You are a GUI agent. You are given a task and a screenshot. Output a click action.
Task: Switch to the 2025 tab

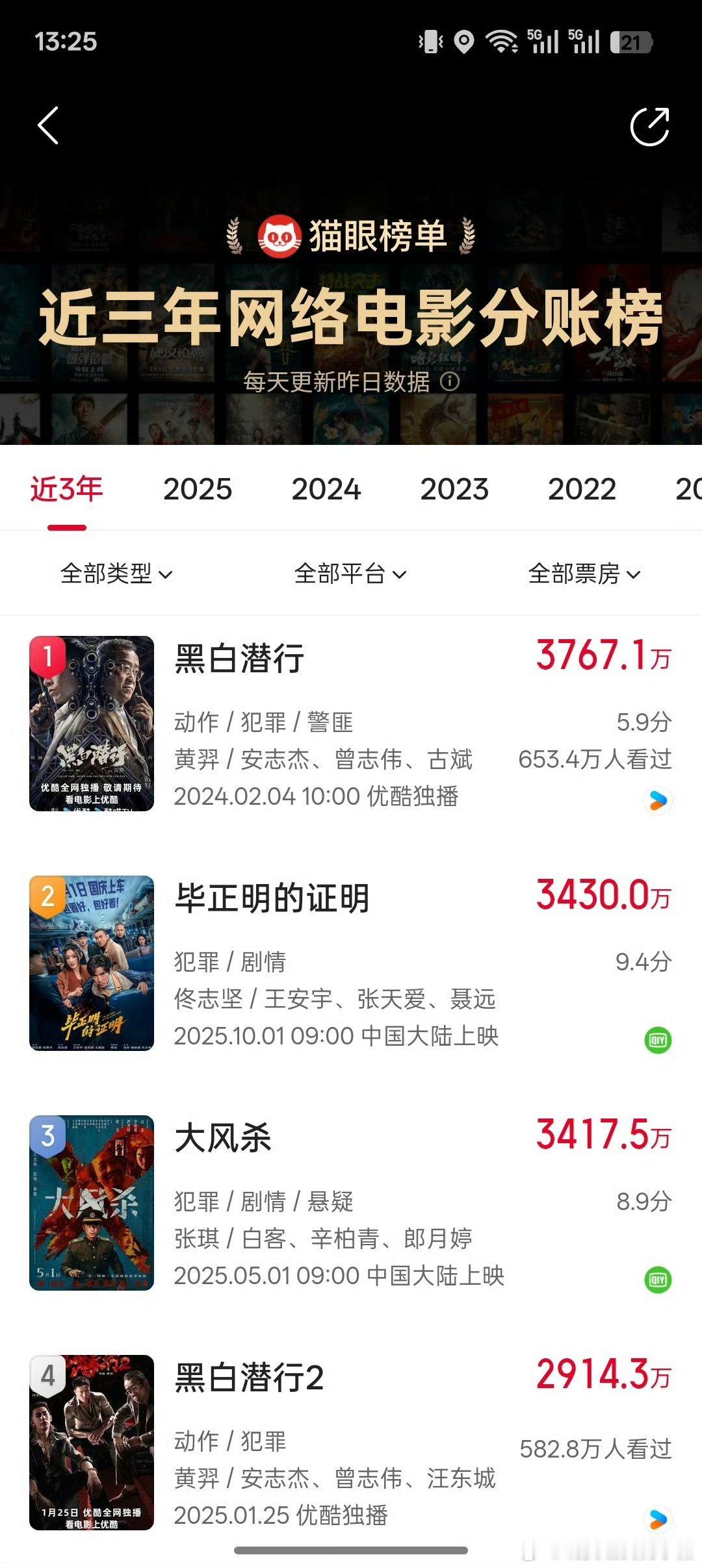[198, 489]
